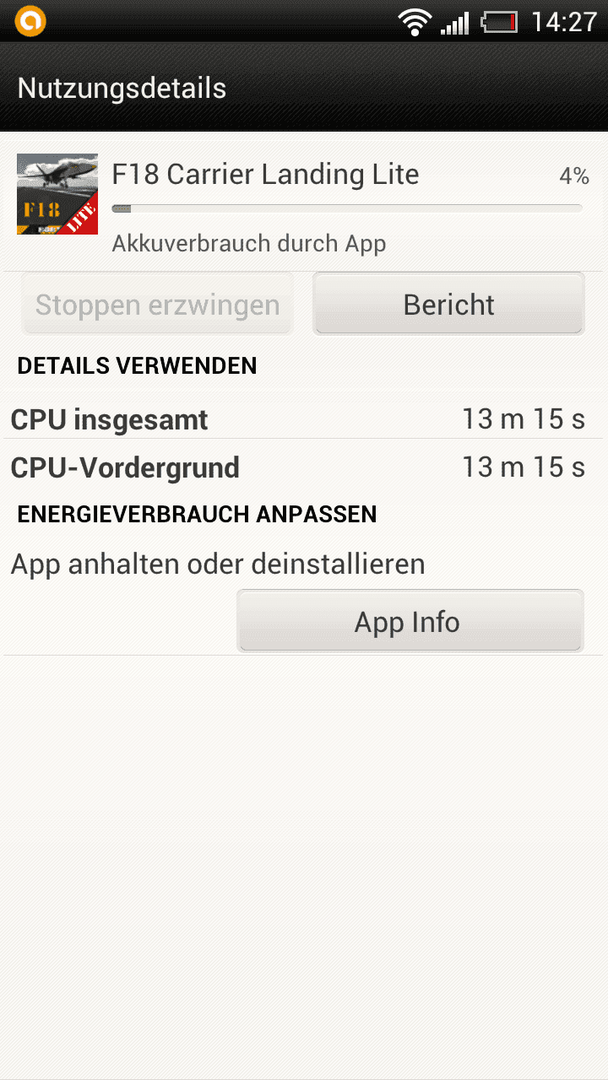Tap Stoppen erzwingen to force stop
Screen dimensions: 608x1080
coord(158,304)
